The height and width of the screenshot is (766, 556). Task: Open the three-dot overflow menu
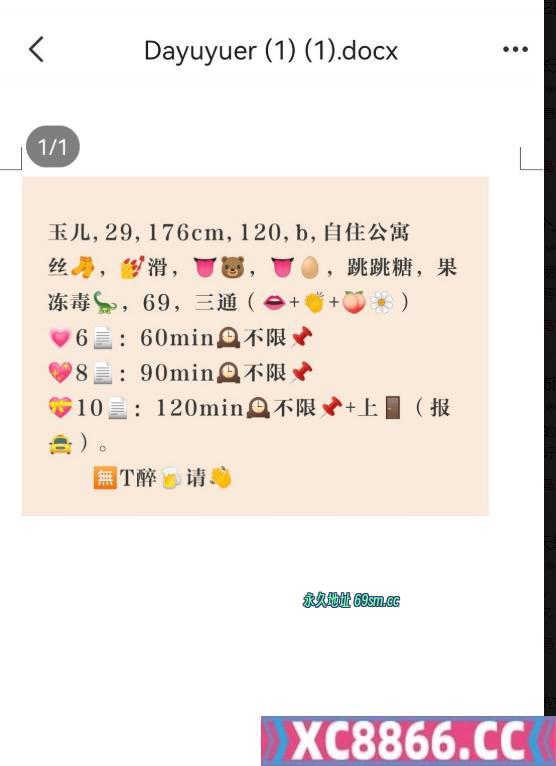(515, 49)
